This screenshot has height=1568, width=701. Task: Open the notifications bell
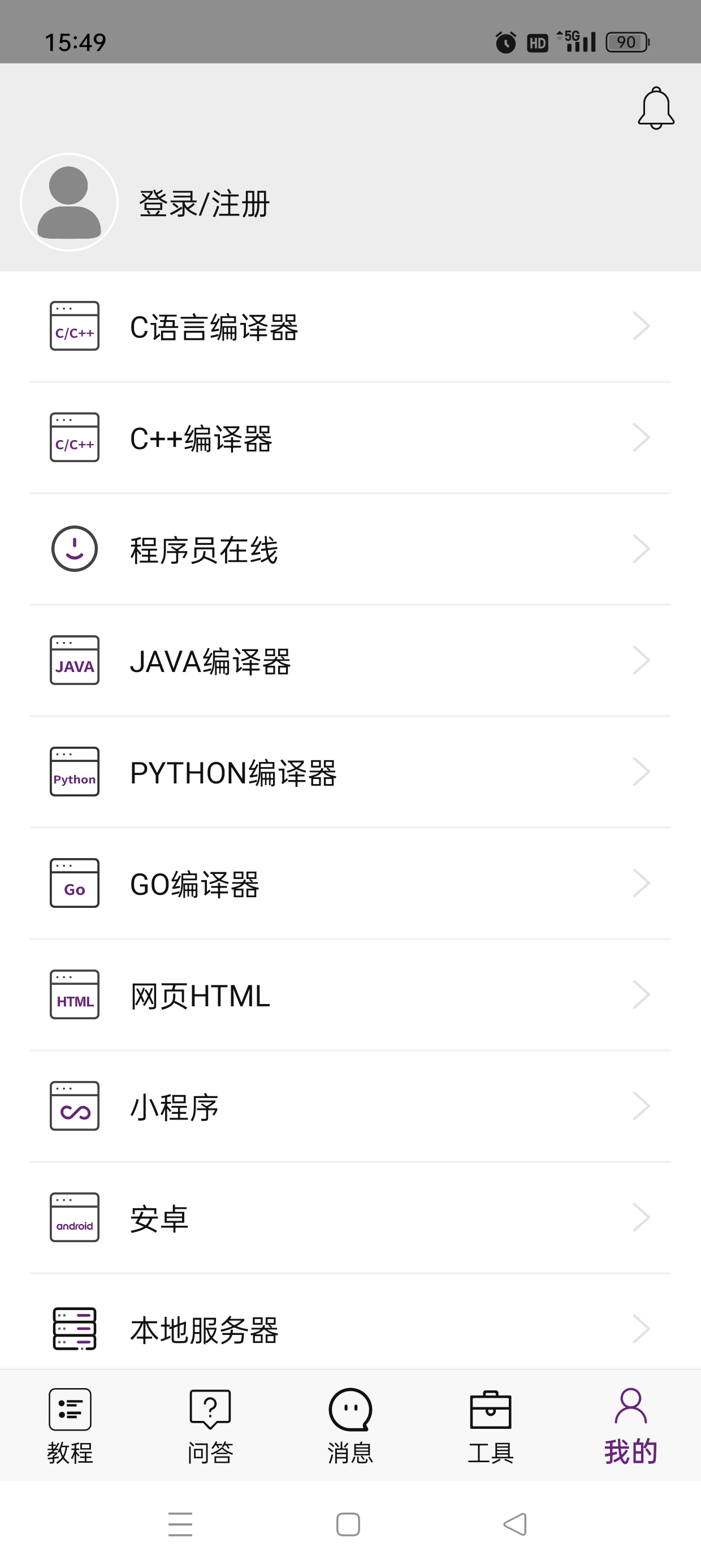pyautogui.click(x=655, y=109)
